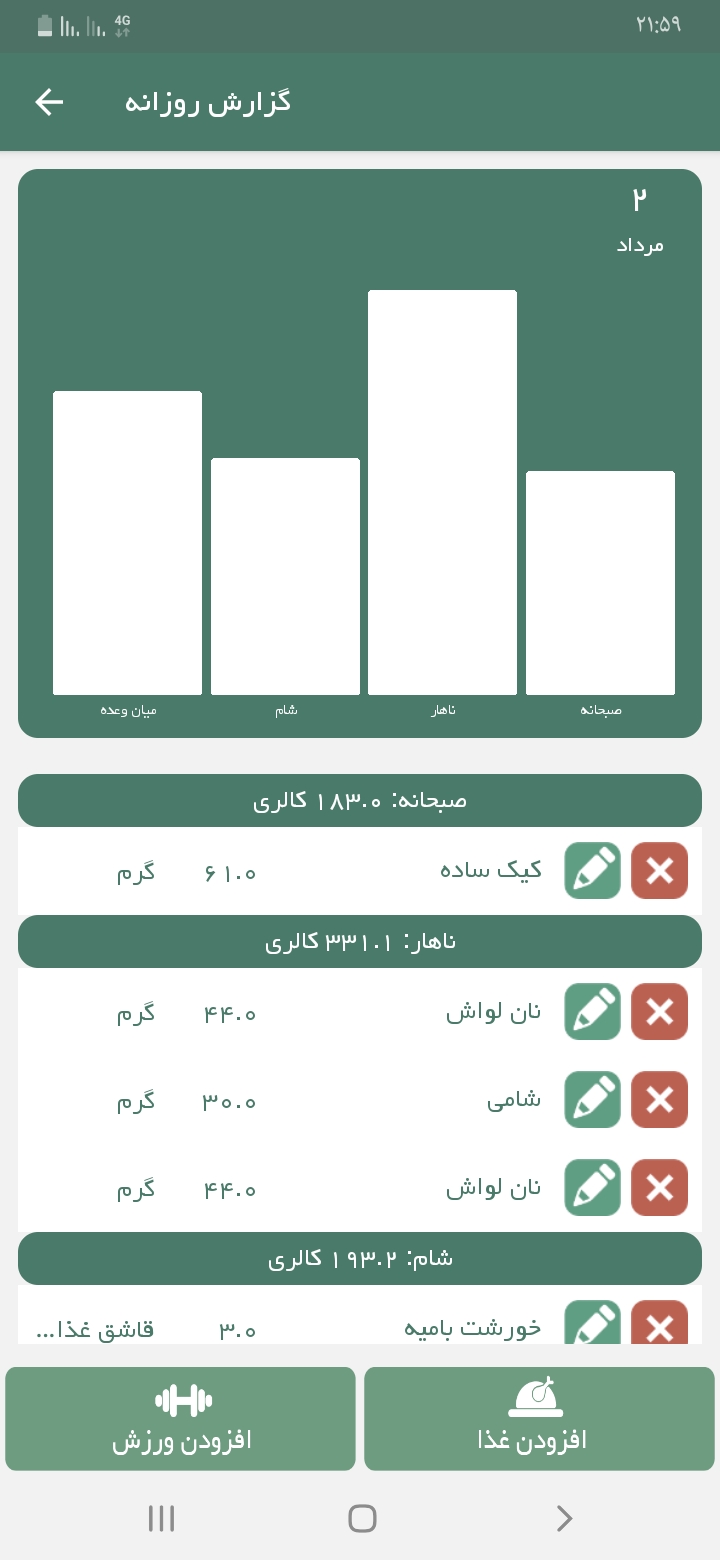Edit the کیک ساده entry
Viewport: 720px width, 1560px height.
click(592, 871)
